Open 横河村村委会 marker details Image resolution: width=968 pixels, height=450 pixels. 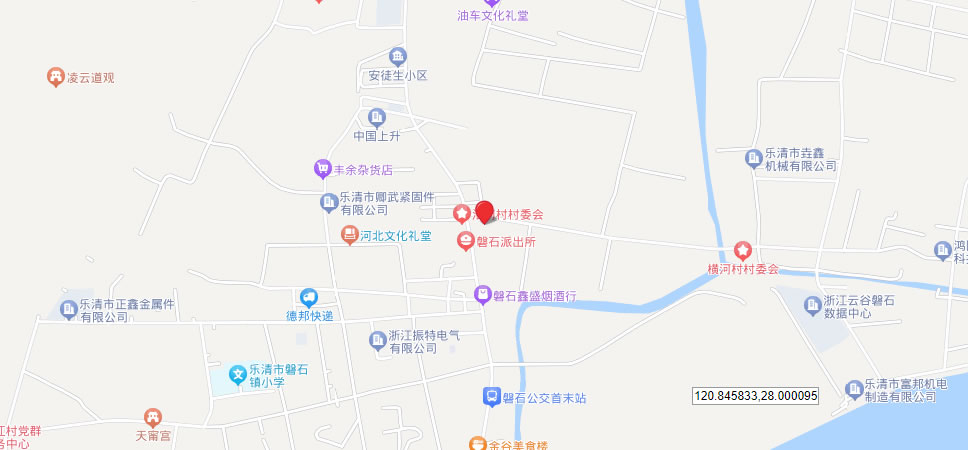tap(742, 250)
